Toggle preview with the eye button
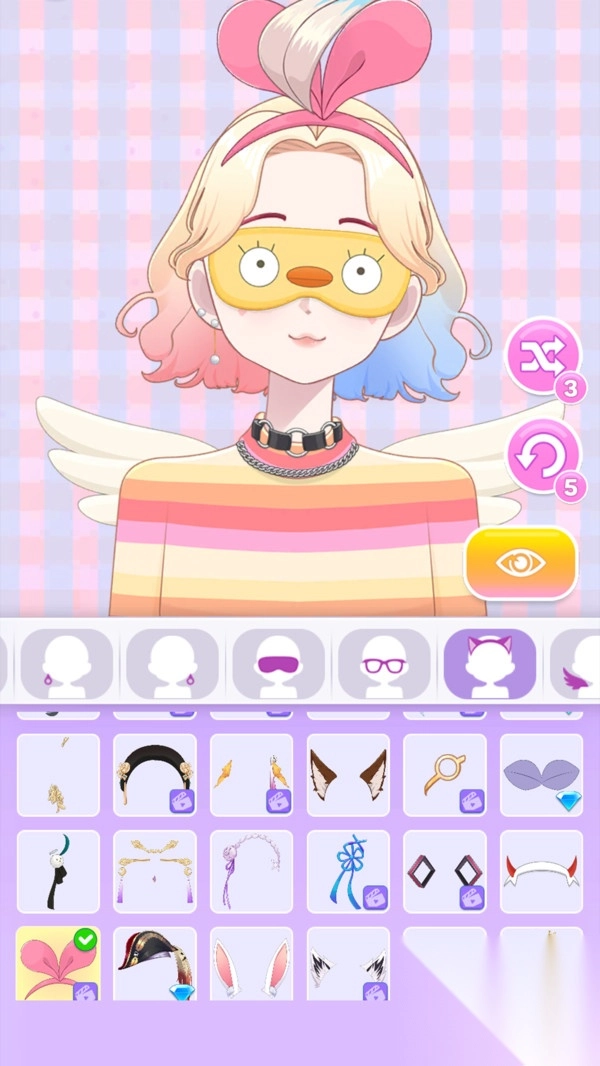 (520, 562)
